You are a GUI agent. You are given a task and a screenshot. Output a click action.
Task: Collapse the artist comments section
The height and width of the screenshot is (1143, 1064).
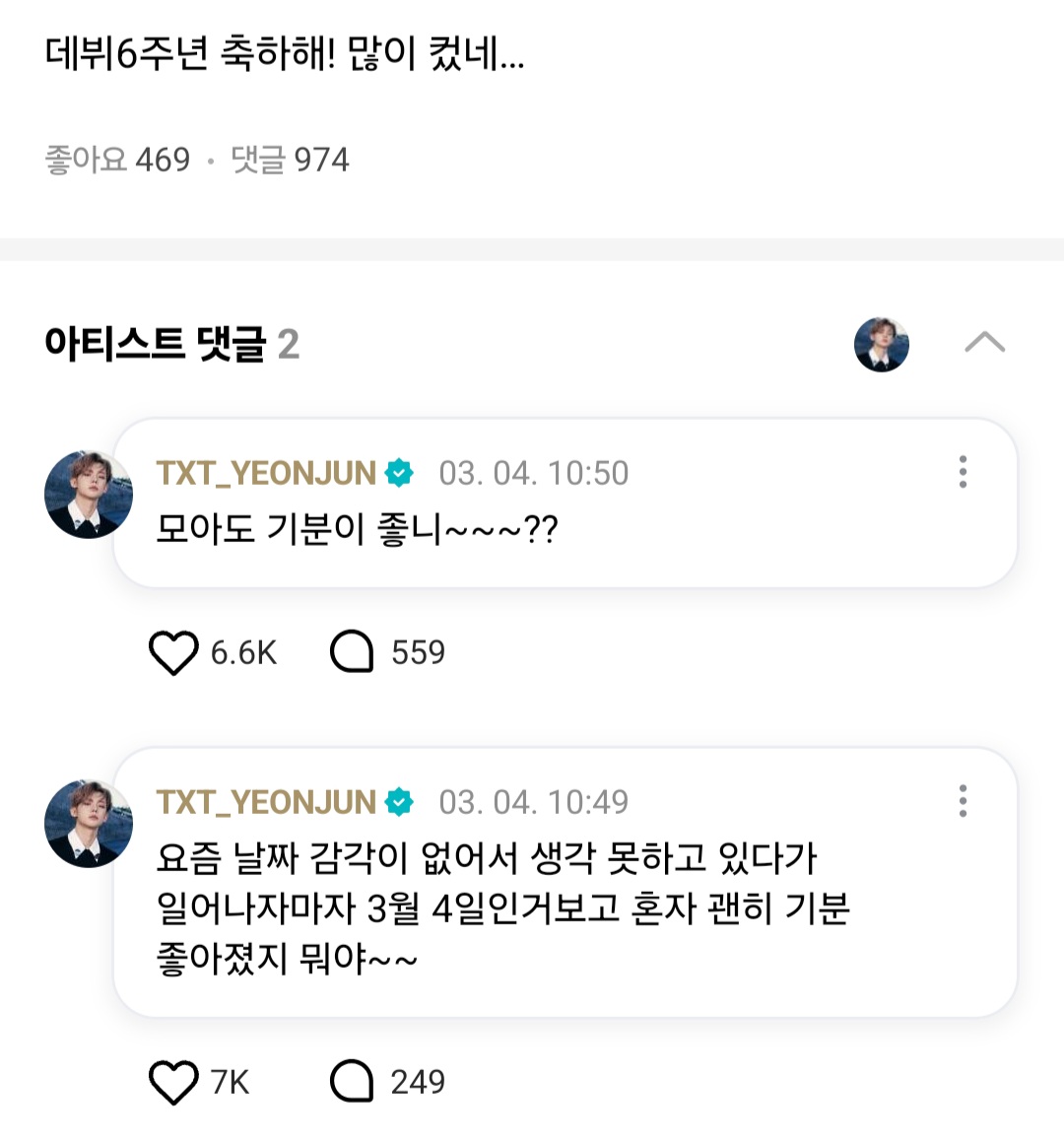coord(984,343)
